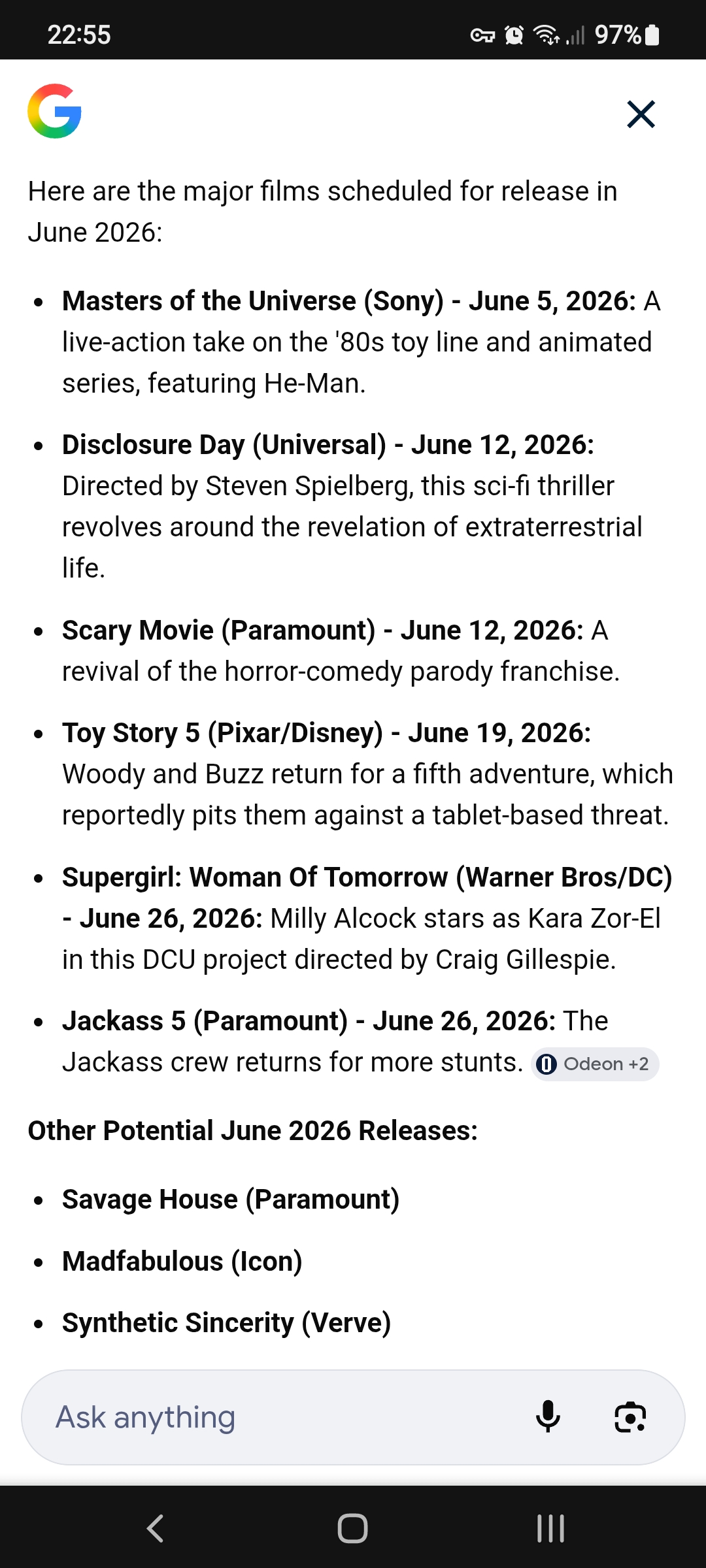The width and height of the screenshot is (706, 1568).
Task: Close the AI answer panel
Action: (641, 114)
